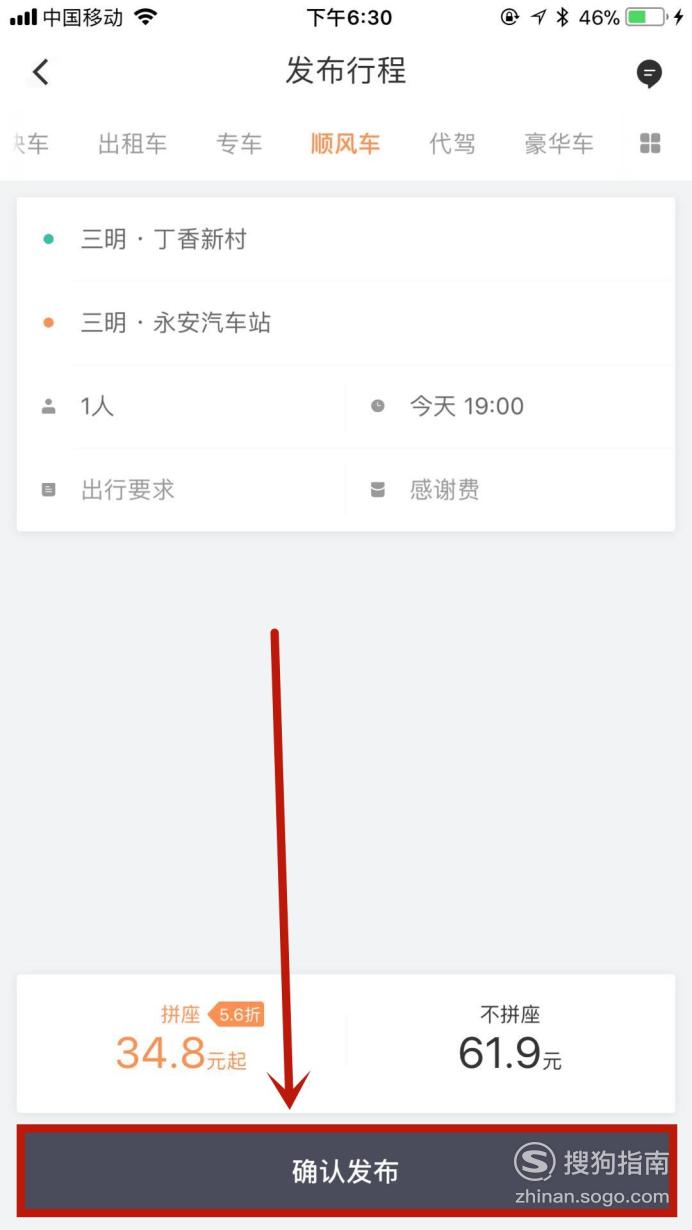Switch to the 代驾 tab
692x1230 pixels.
(x=452, y=144)
